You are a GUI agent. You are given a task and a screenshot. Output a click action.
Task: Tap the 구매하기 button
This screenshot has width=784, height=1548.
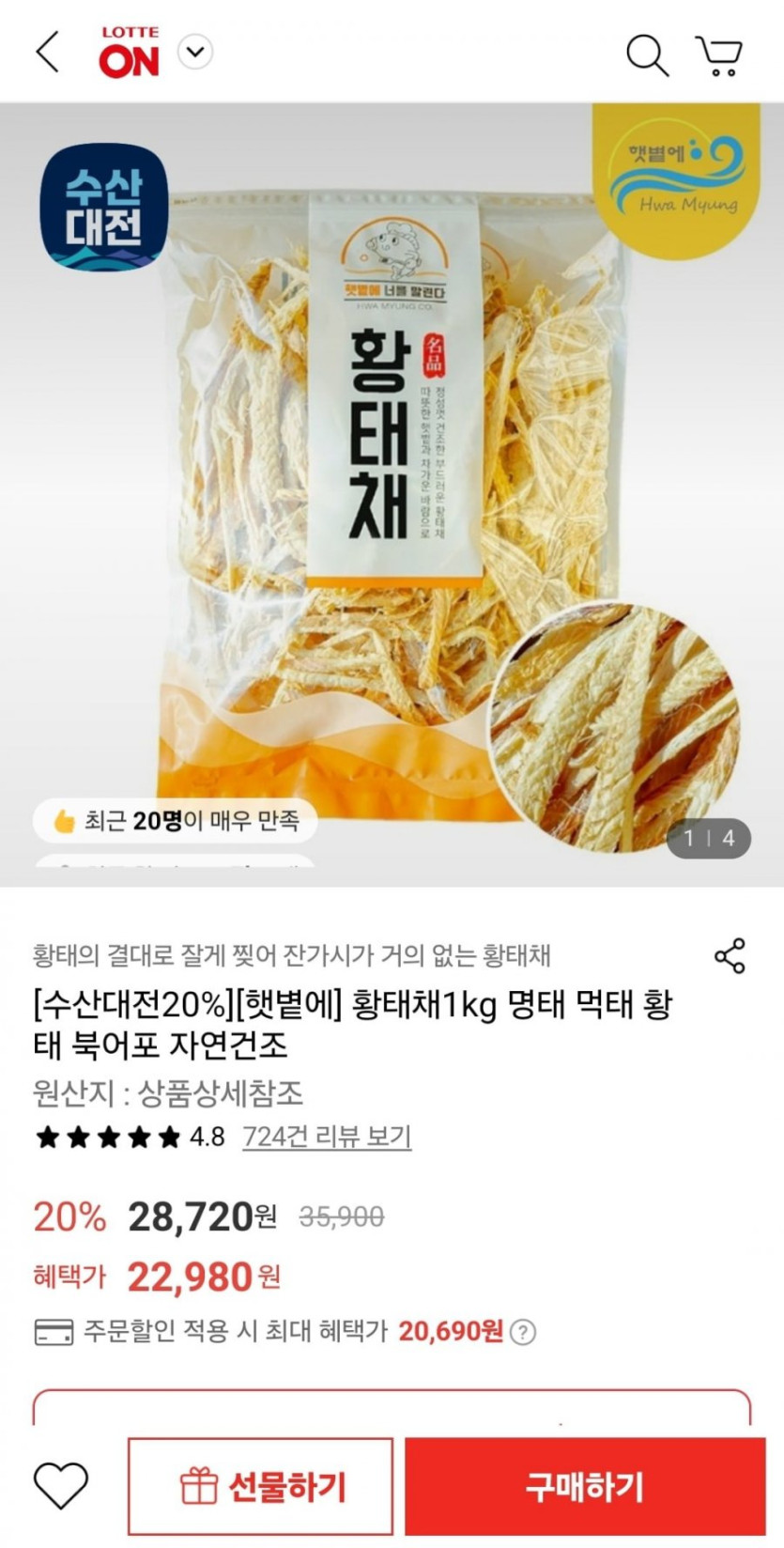coord(585,1486)
